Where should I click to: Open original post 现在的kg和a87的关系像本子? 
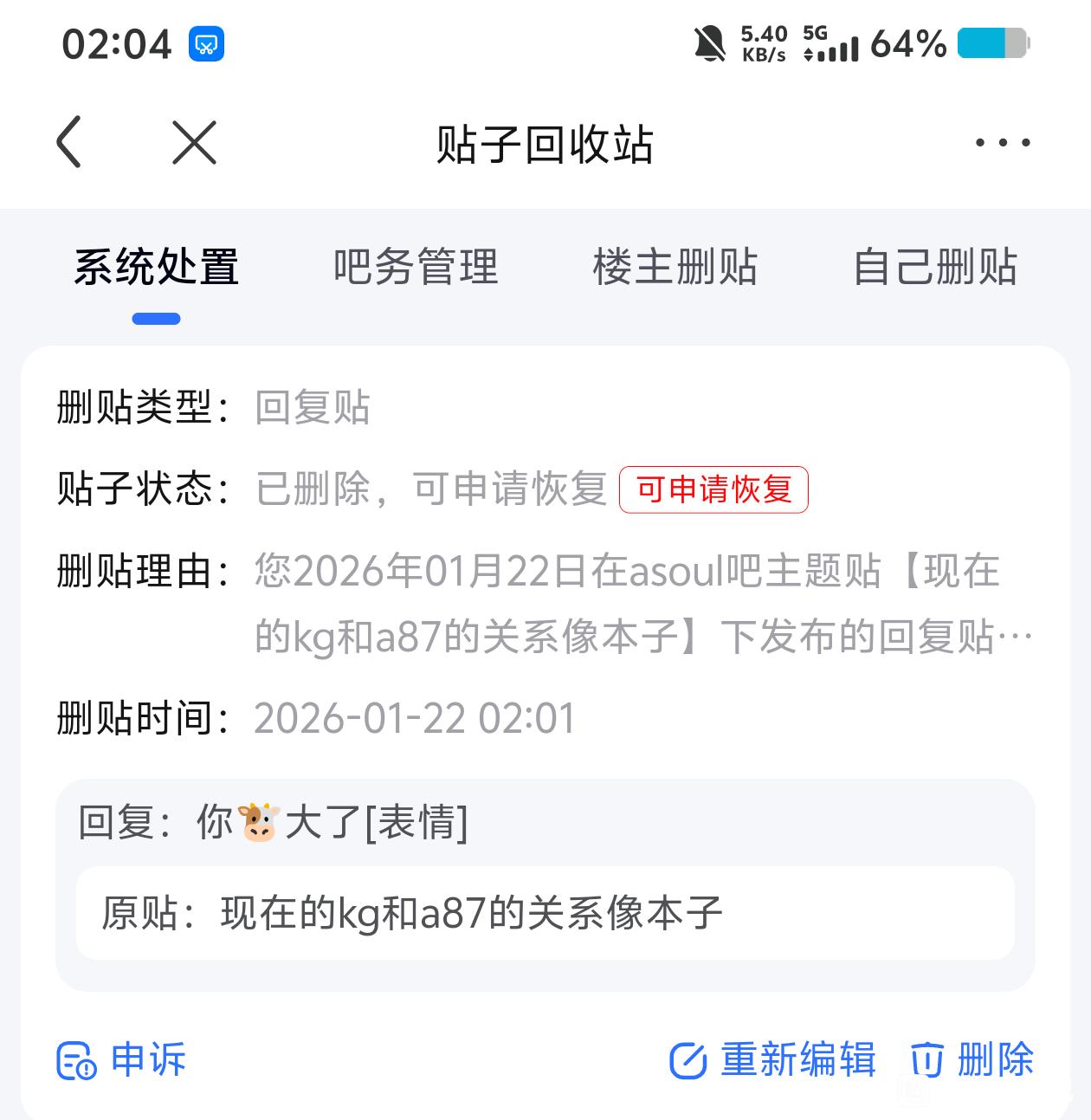[x=545, y=913]
